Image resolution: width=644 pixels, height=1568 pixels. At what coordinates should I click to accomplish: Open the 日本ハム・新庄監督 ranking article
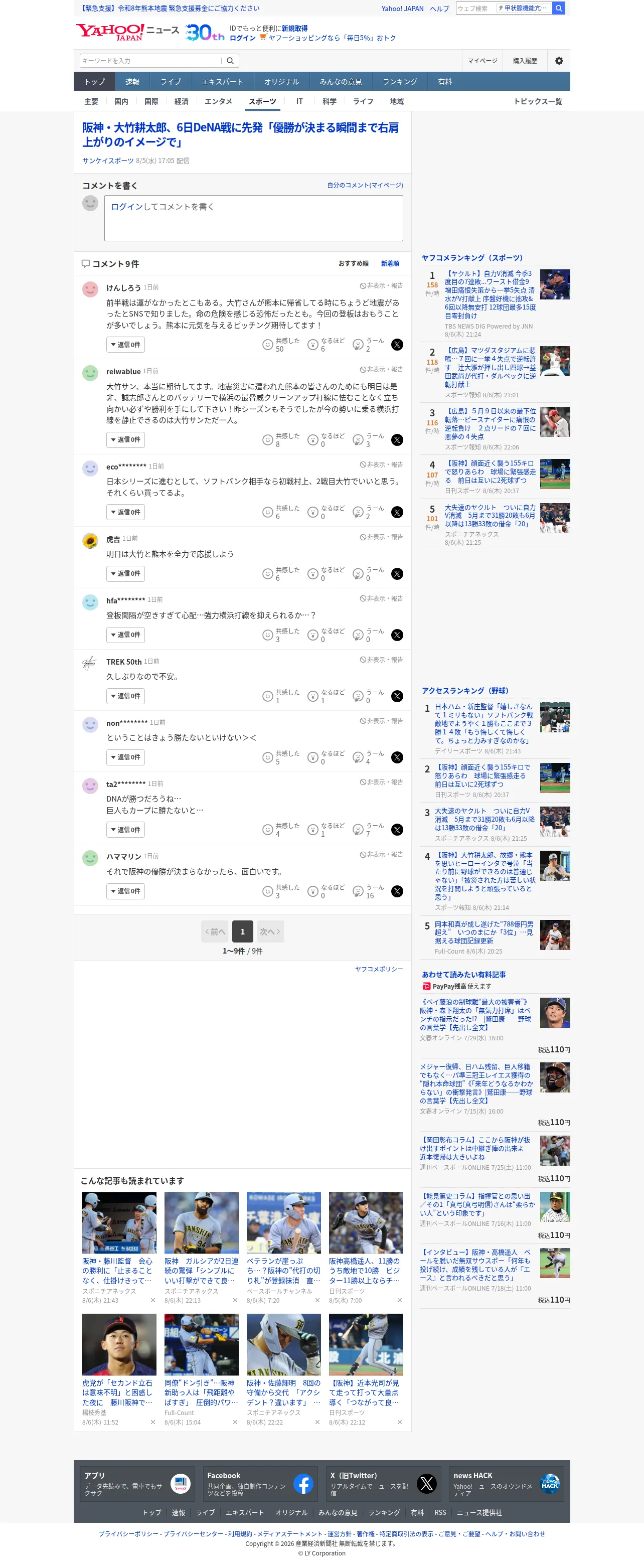(485, 724)
